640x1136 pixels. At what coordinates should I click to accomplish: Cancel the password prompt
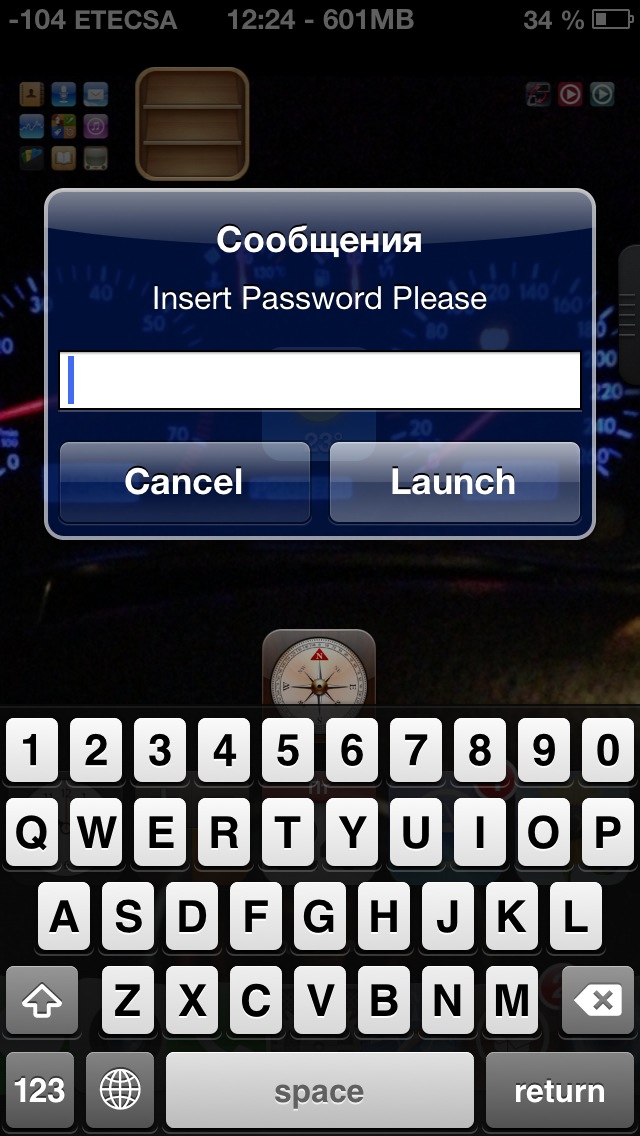184,482
